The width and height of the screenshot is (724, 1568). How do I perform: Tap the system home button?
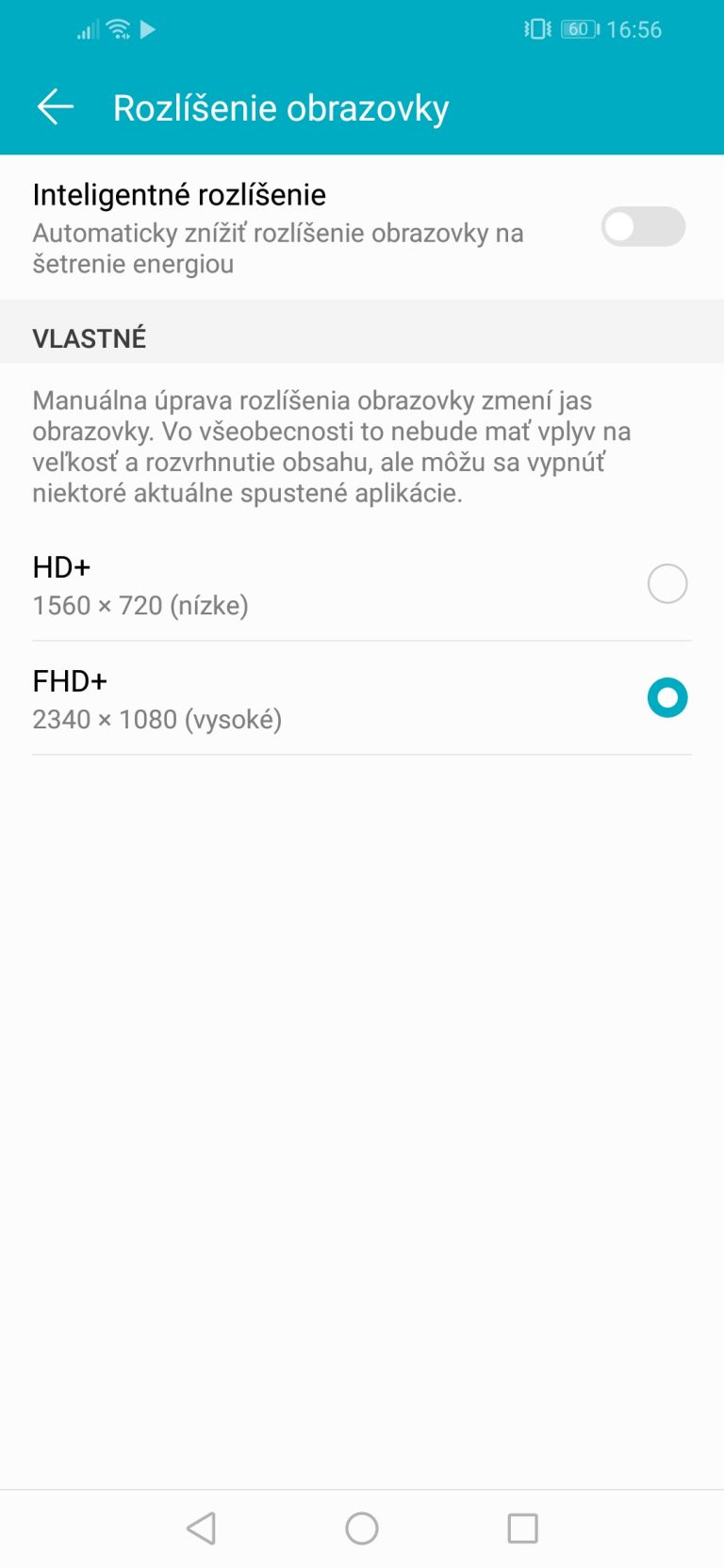coord(362,1528)
